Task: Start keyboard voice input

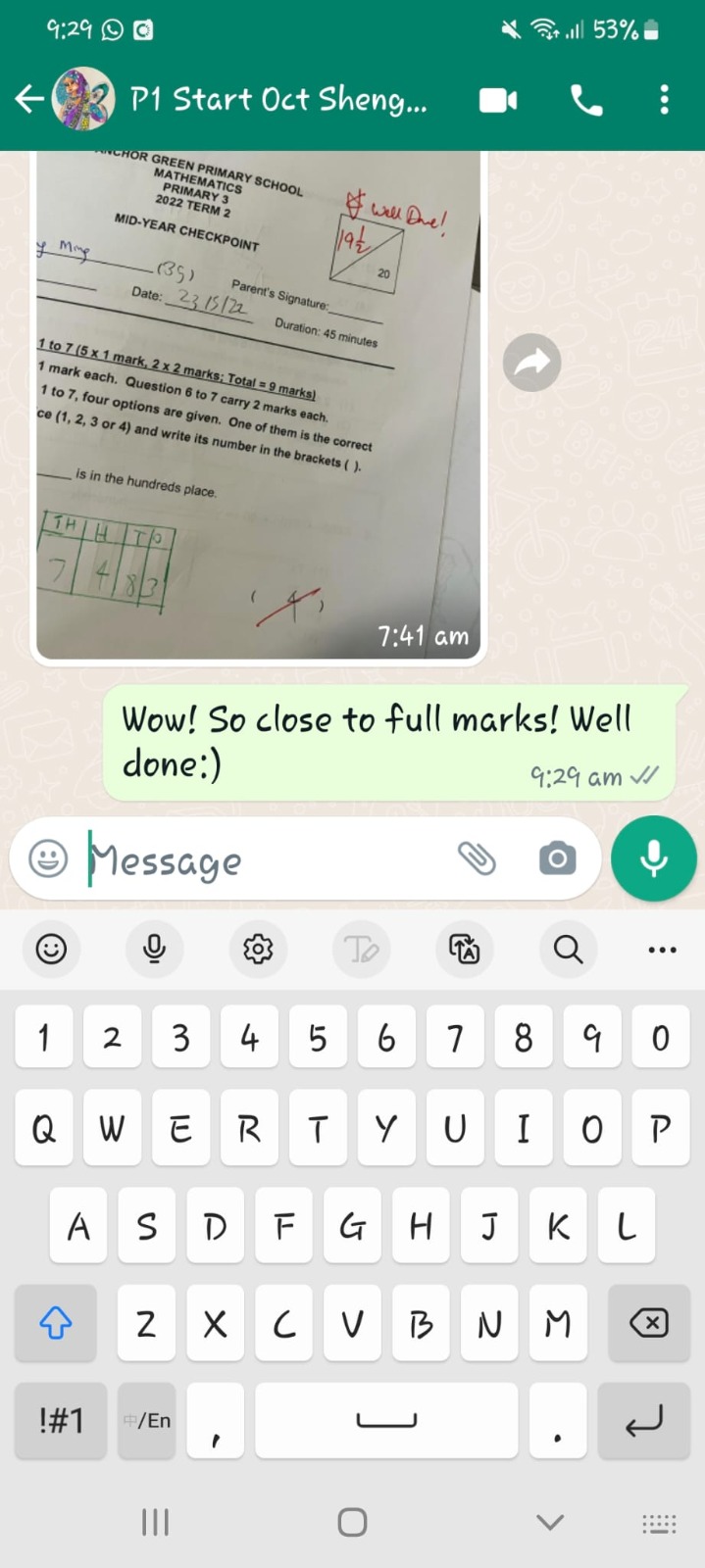Action: (154, 949)
